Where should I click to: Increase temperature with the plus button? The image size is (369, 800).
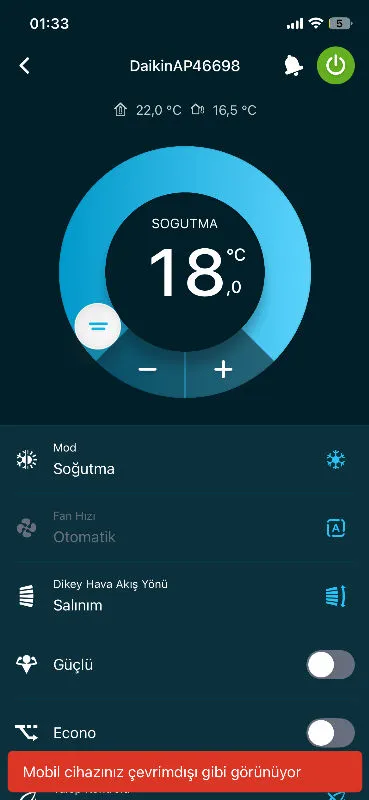click(224, 369)
